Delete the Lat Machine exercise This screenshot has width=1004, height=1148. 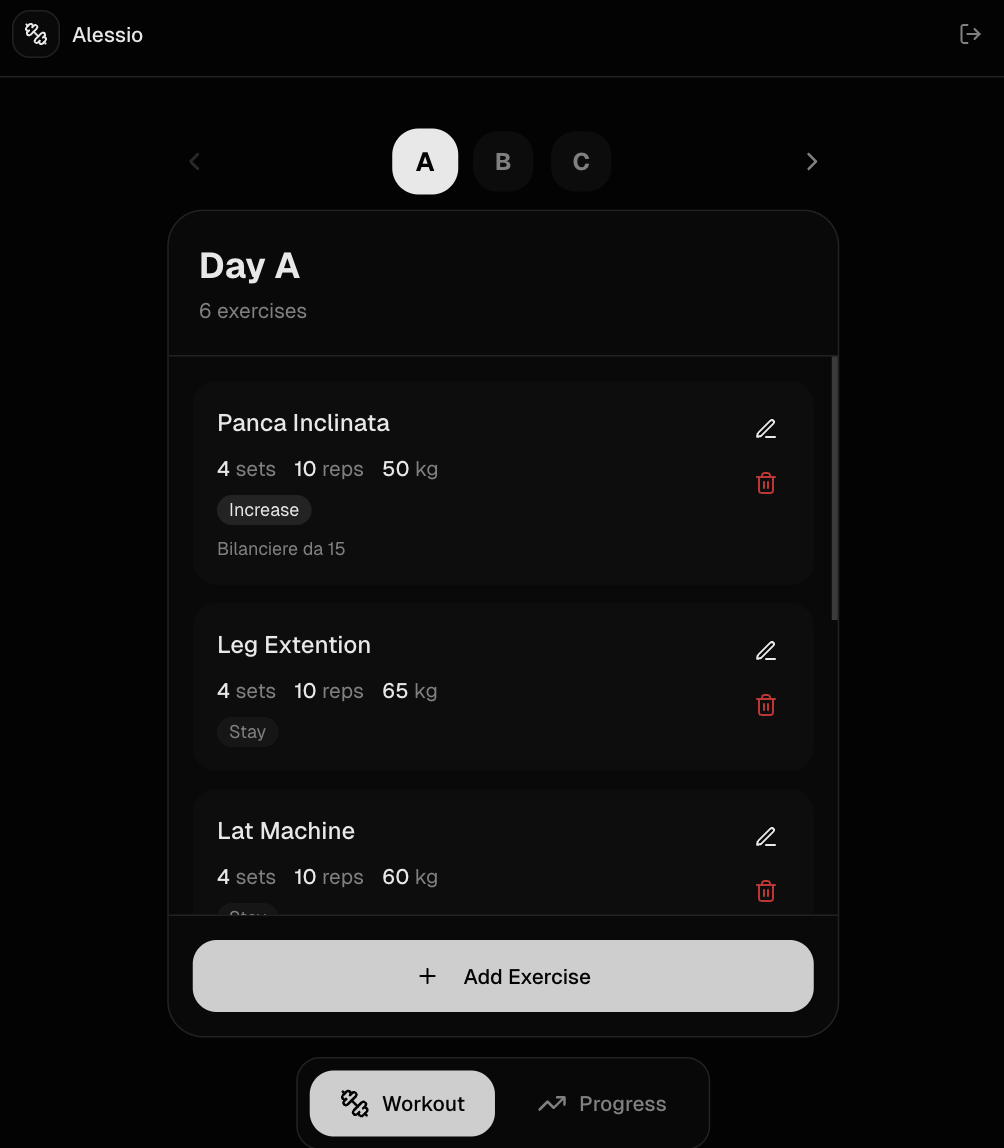[766, 892]
